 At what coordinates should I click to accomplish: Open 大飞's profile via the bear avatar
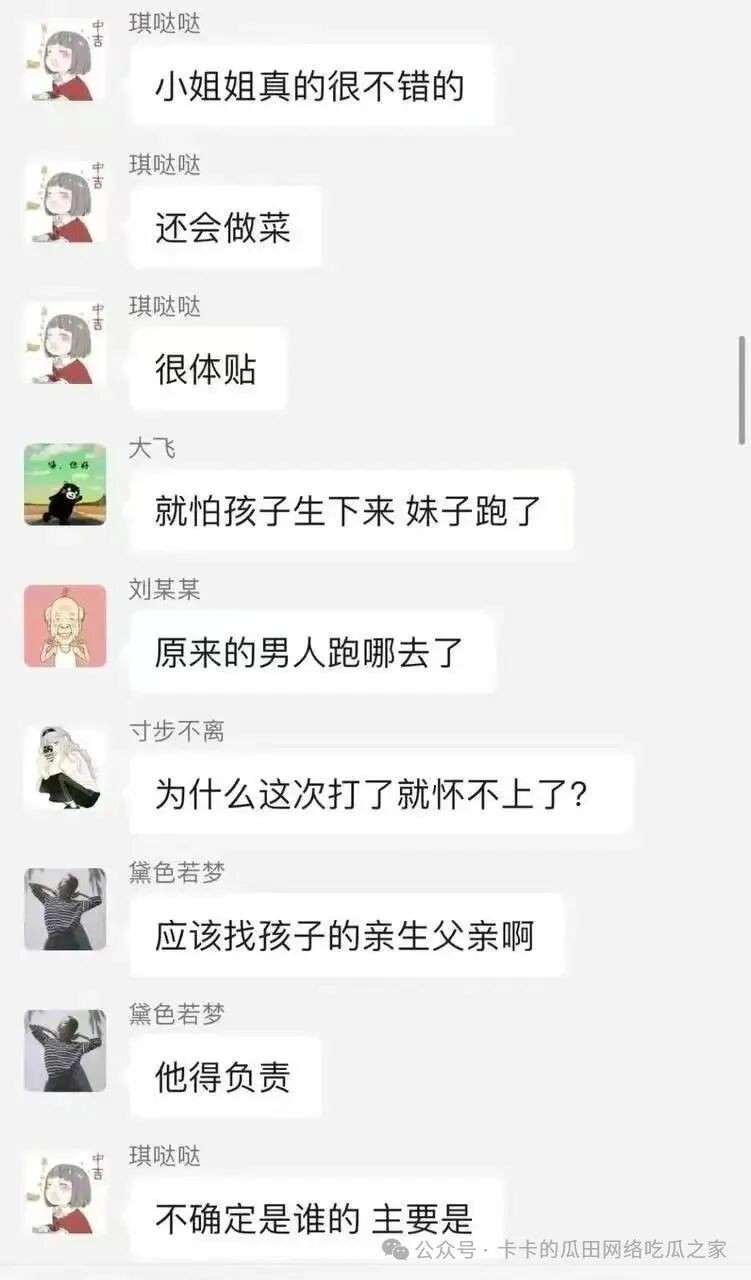coord(65,485)
